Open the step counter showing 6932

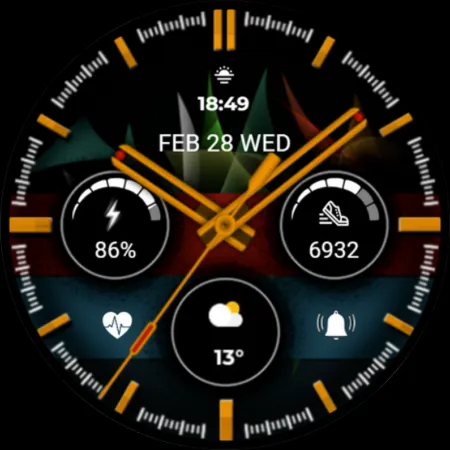pos(334,225)
